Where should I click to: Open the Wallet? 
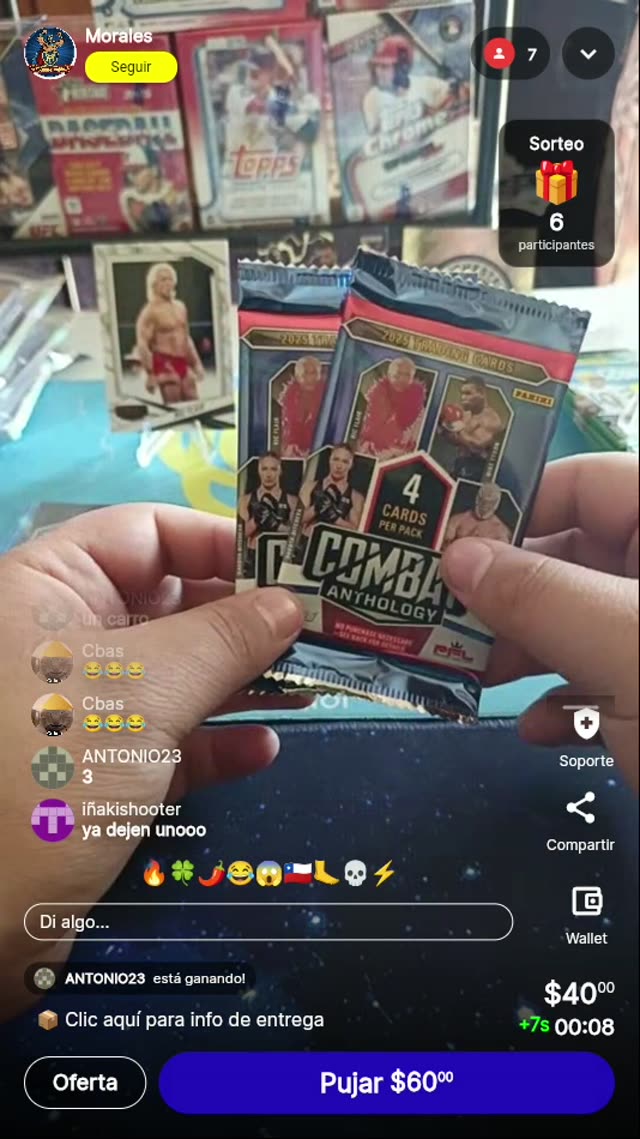[x=586, y=912]
